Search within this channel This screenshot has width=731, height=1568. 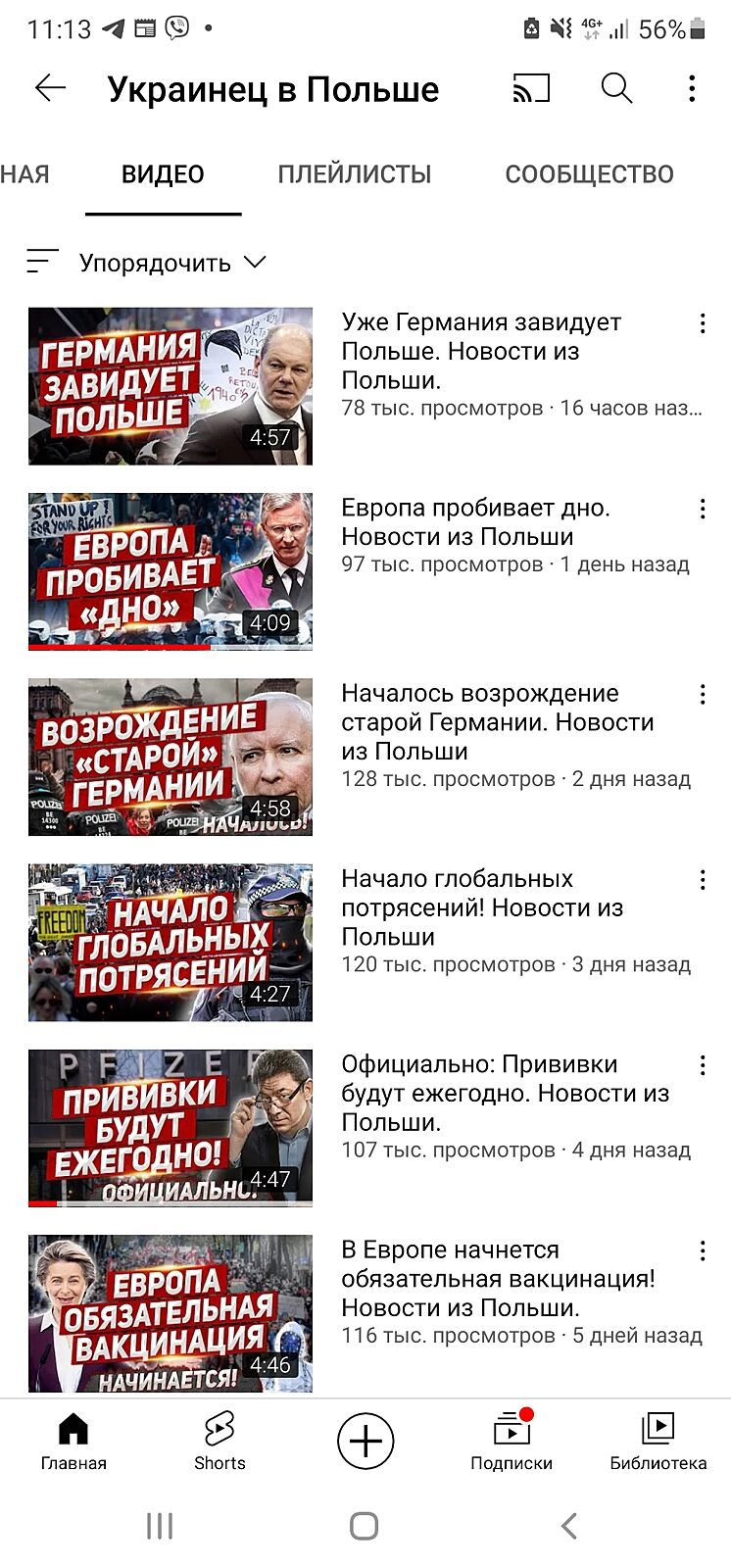[616, 88]
